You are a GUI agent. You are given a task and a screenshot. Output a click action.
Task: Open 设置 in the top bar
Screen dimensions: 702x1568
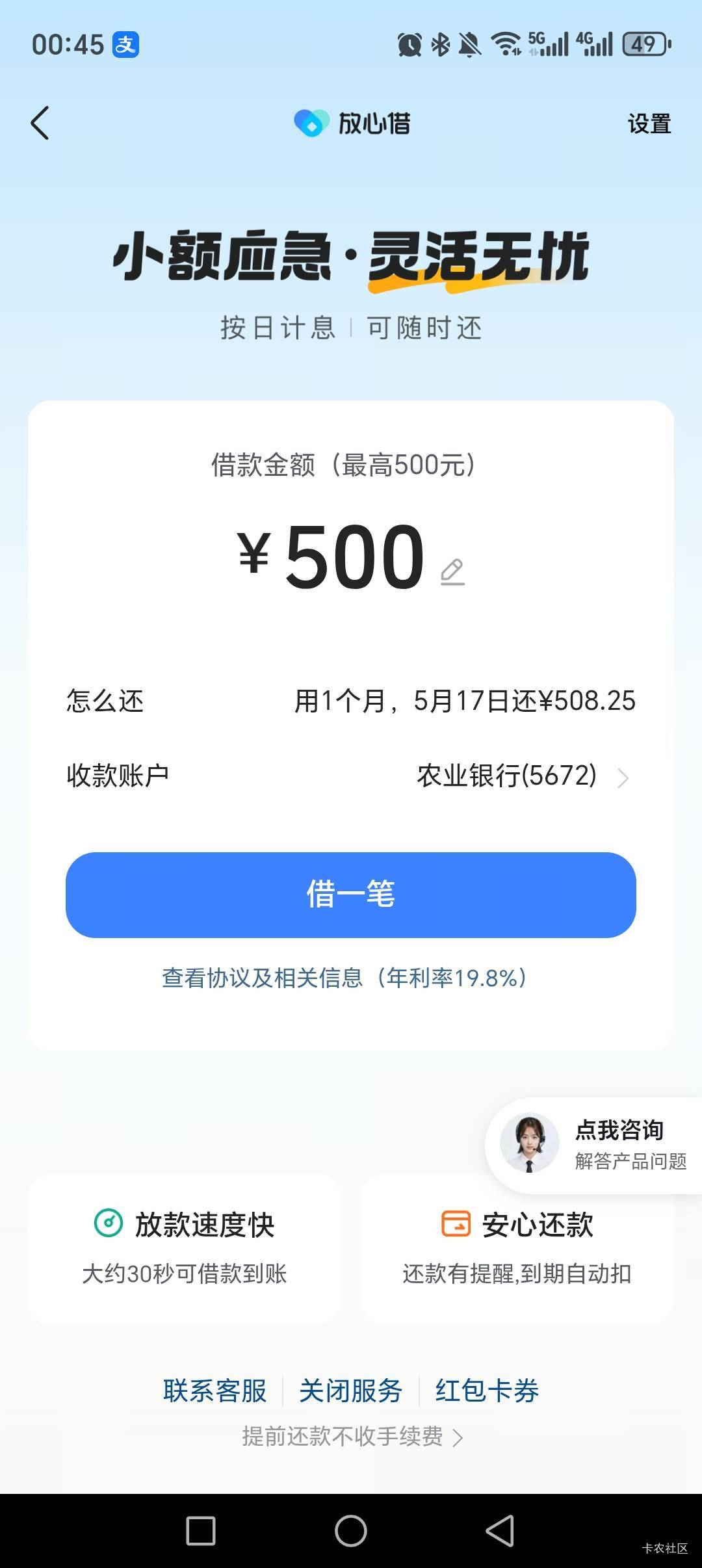(x=649, y=124)
